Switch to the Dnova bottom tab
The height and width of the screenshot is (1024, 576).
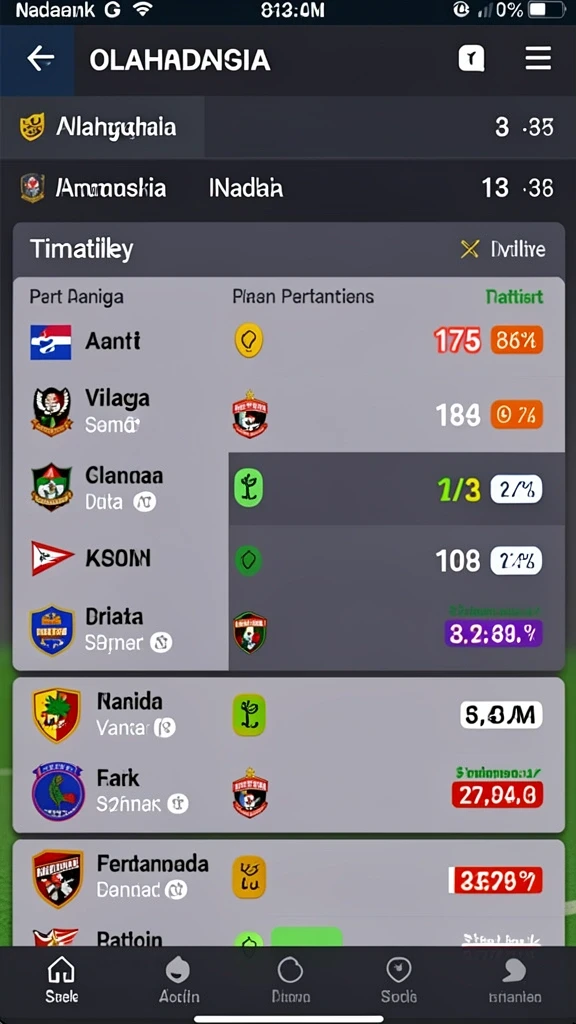[291, 979]
